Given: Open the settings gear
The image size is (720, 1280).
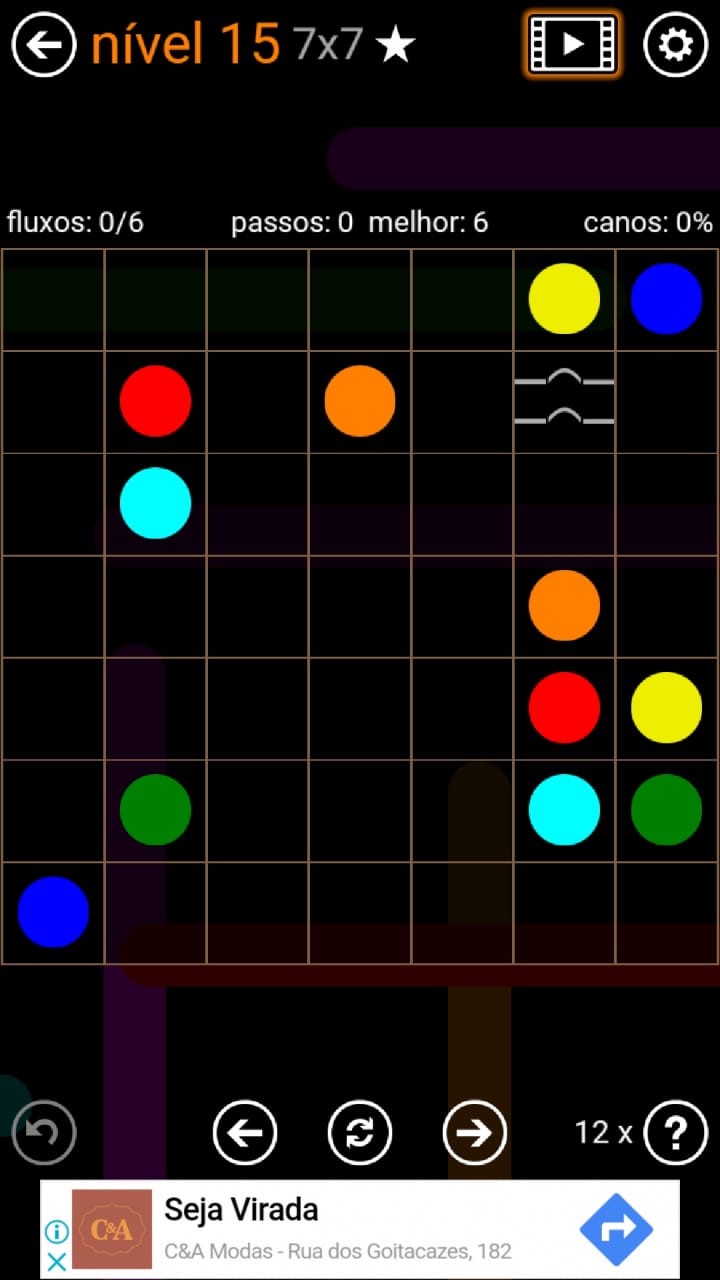Looking at the screenshot, I should [x=675, y=45].
